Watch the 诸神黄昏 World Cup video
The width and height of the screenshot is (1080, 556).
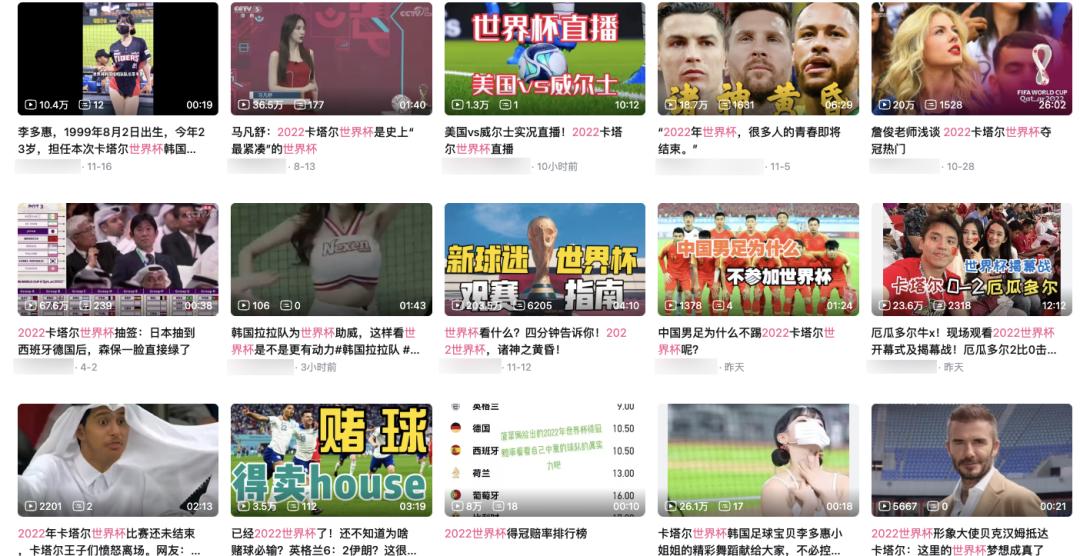[x=758, y=58]
